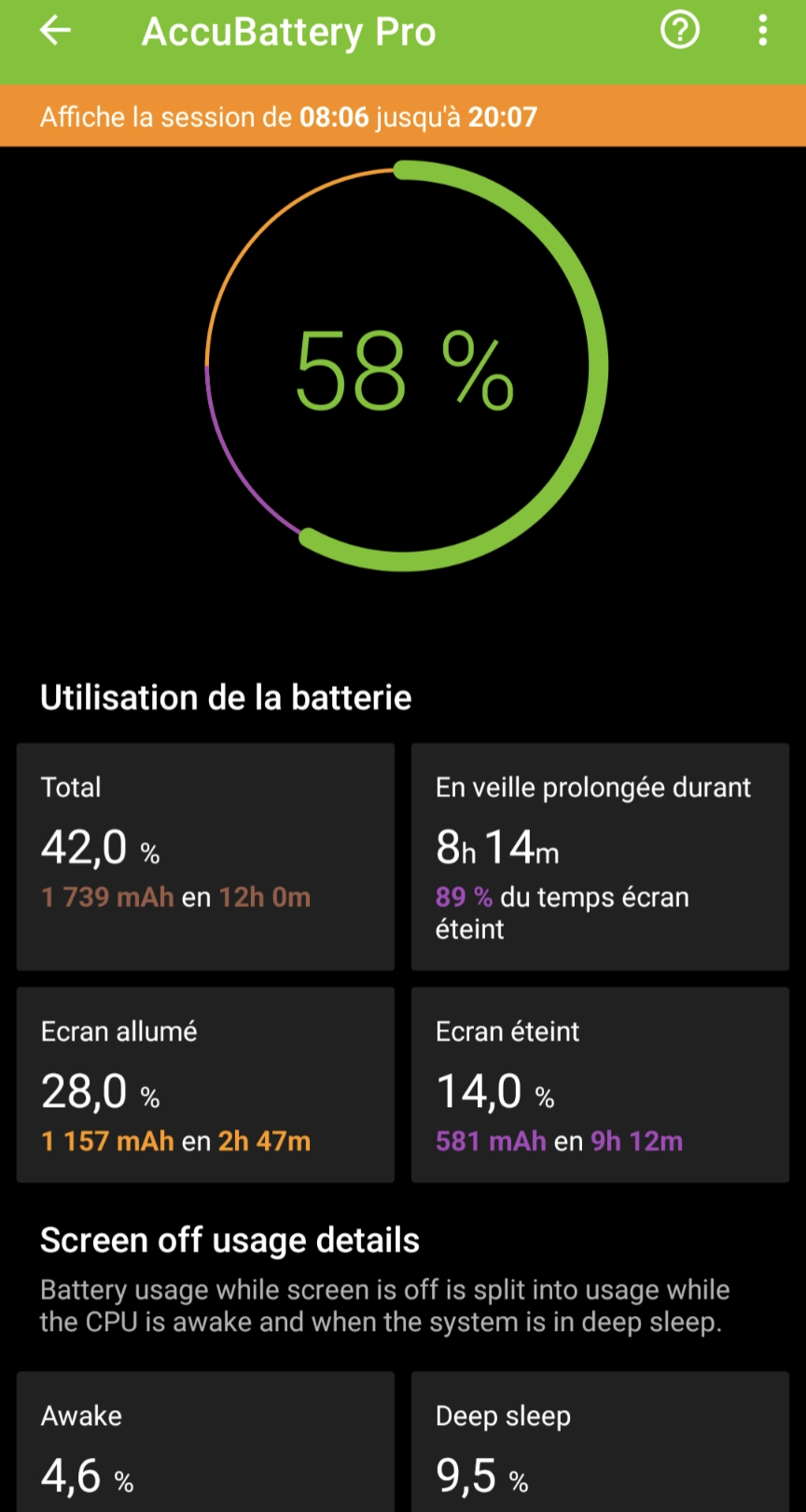This screenshot has height=1512, width=806.
Task: Open the help question mark icon
Action: tap(680, 31)
